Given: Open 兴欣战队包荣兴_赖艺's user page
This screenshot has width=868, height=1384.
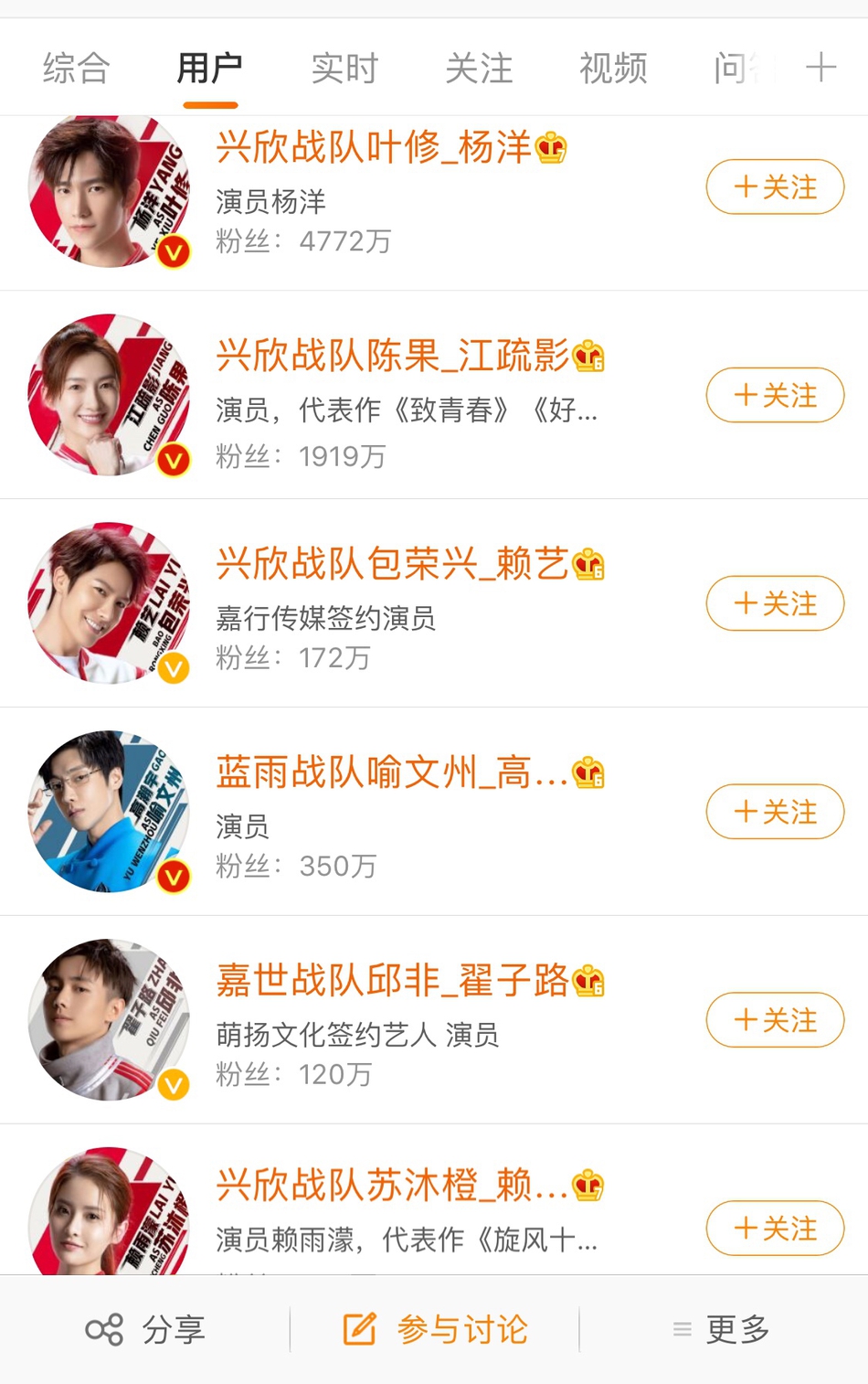Looking at the screenshot, I should click(393, 565).
